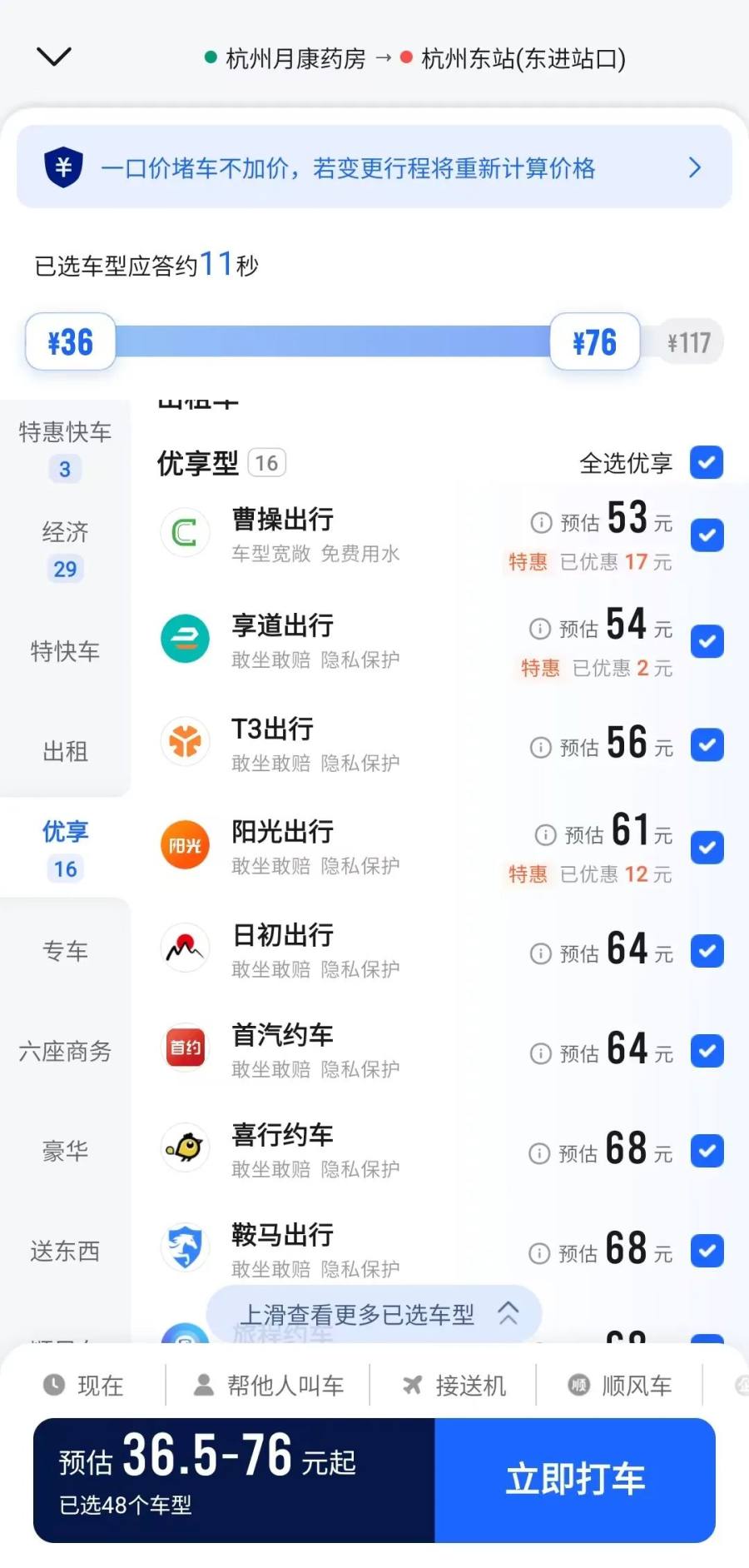749x1568 pixels.
Task: Untick the T3出行 checkbox
Action: pyautogui.click(x=707, y=744)
